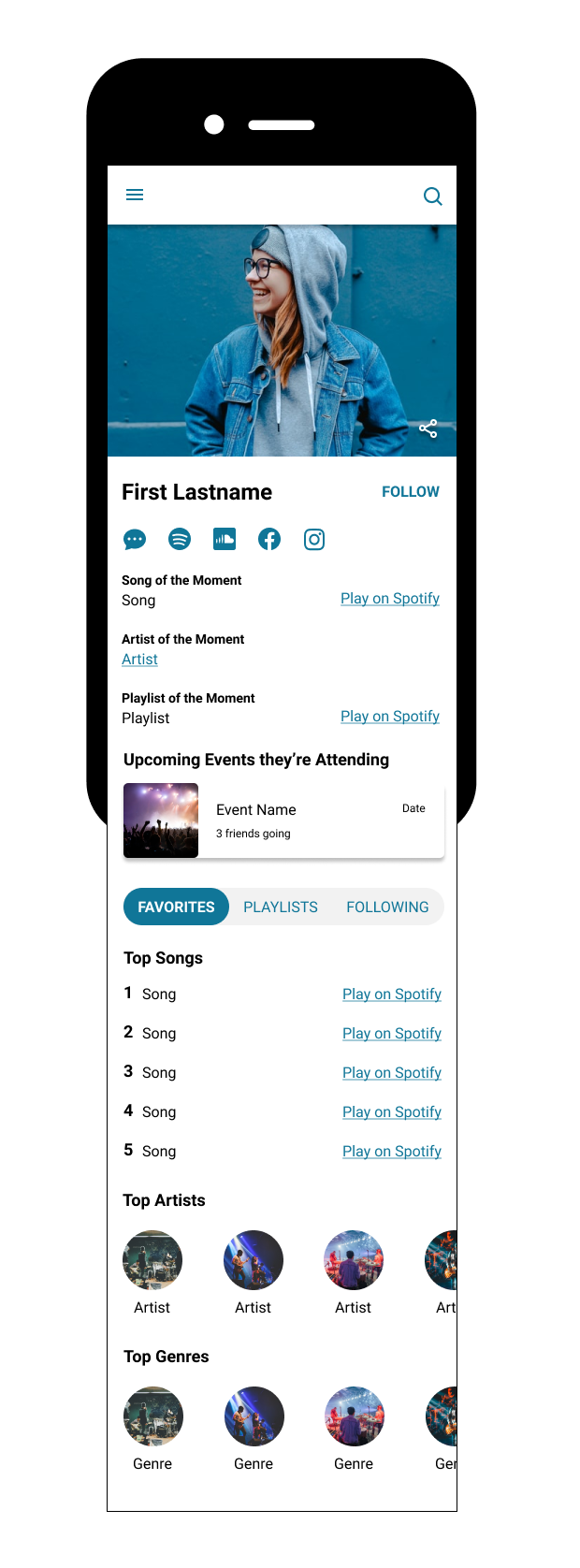The image size is (580, 1568).
Task: Select the Favorites tab
Action: point(176,907)
